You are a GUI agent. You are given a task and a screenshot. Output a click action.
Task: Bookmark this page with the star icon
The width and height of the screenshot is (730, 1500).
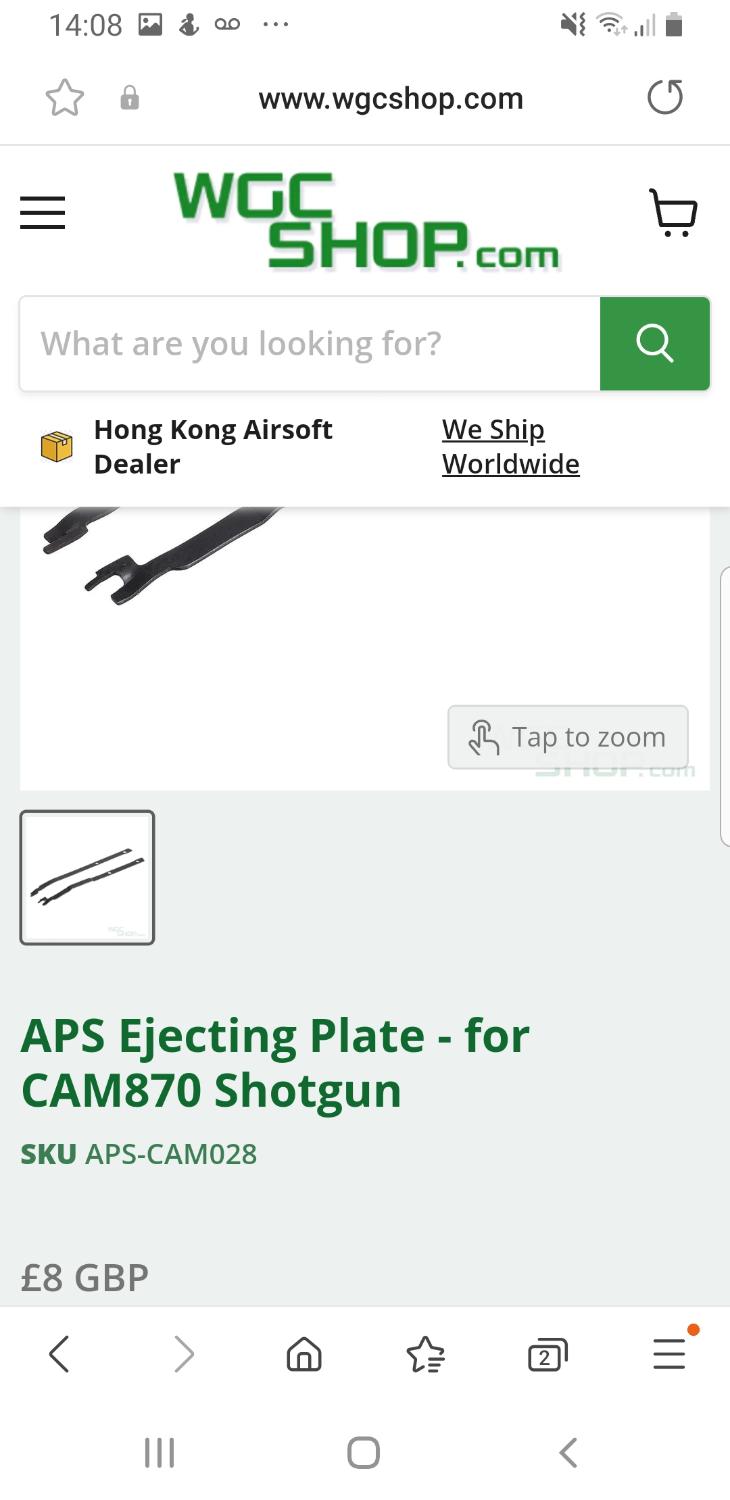65,98
